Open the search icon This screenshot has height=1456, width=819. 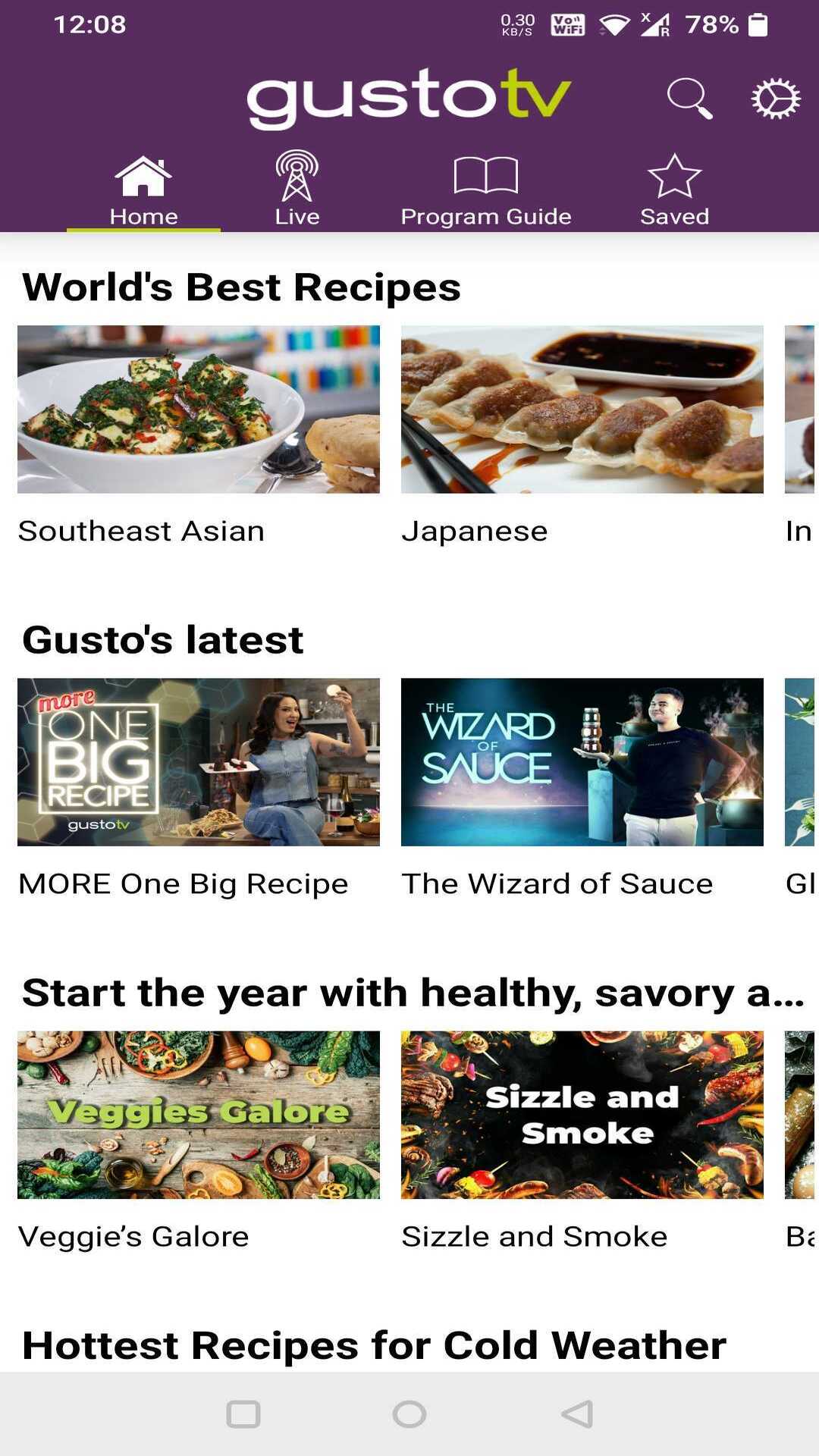[x=689, y=97]
